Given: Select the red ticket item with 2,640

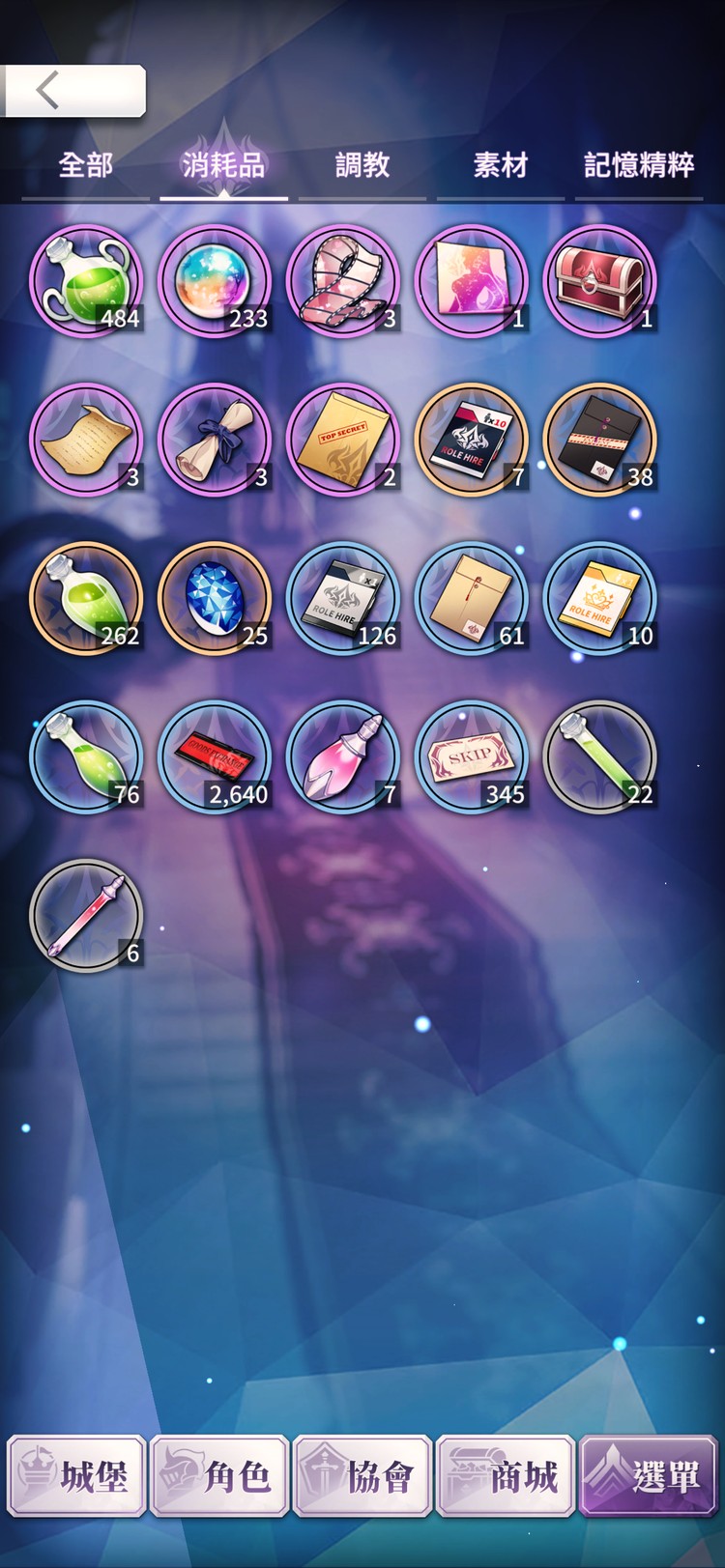Looking at the screenshot, I should 215,756.
